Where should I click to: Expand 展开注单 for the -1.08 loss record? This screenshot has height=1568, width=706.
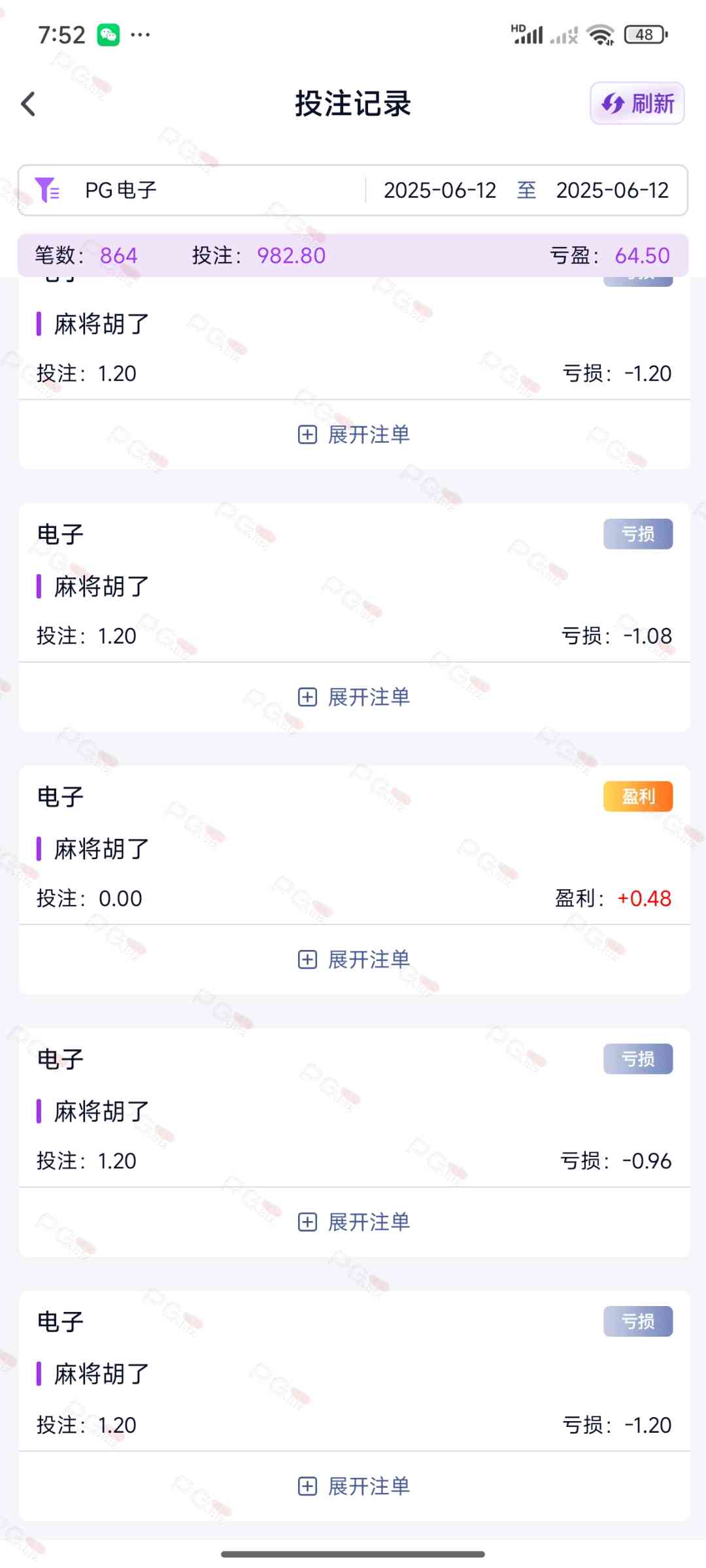354,697
